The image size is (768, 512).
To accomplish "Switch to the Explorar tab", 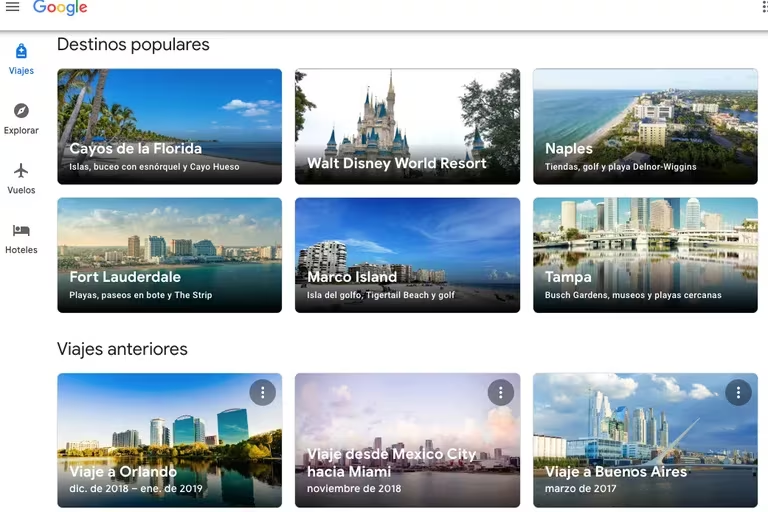I will tap(21, 119).
